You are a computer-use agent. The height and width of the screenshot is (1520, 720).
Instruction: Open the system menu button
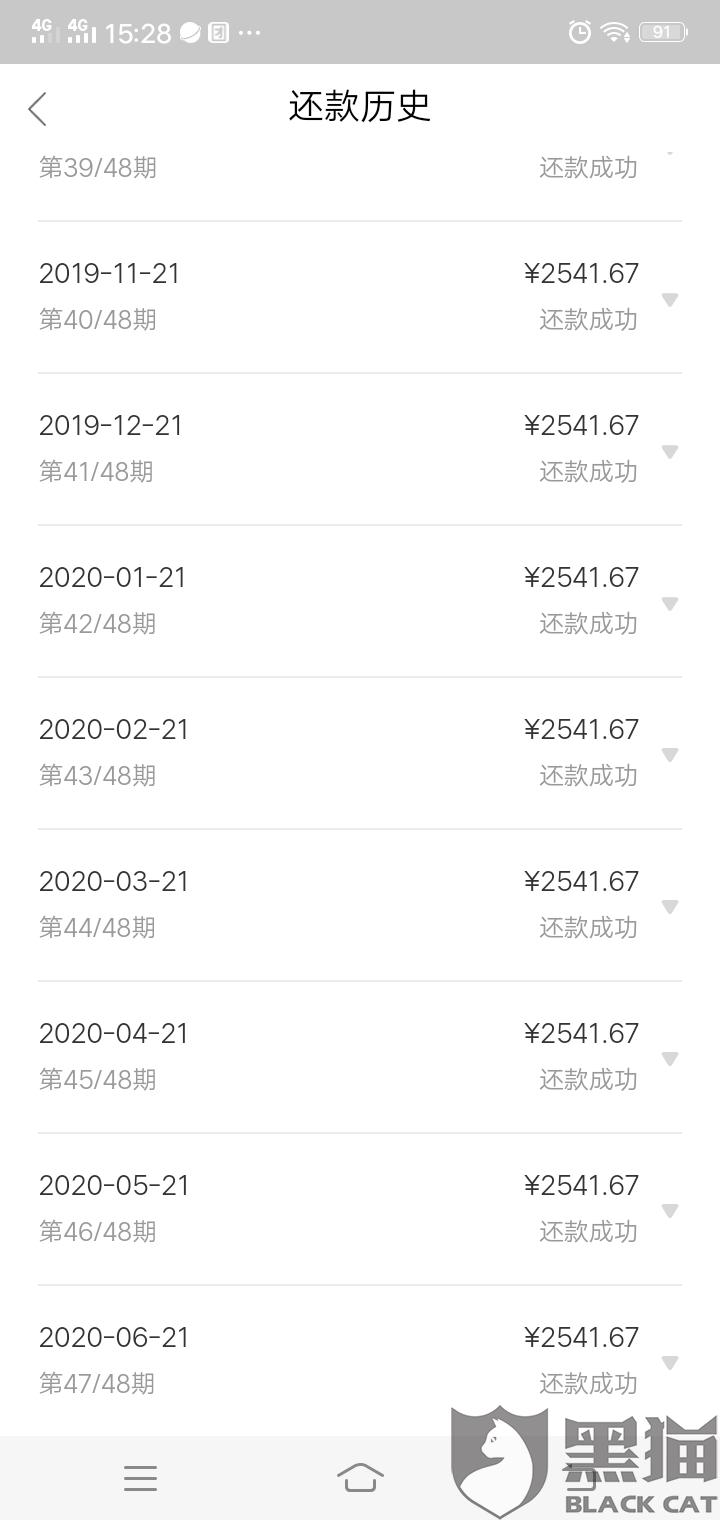pyautogui.click(x=140, y=1478)
